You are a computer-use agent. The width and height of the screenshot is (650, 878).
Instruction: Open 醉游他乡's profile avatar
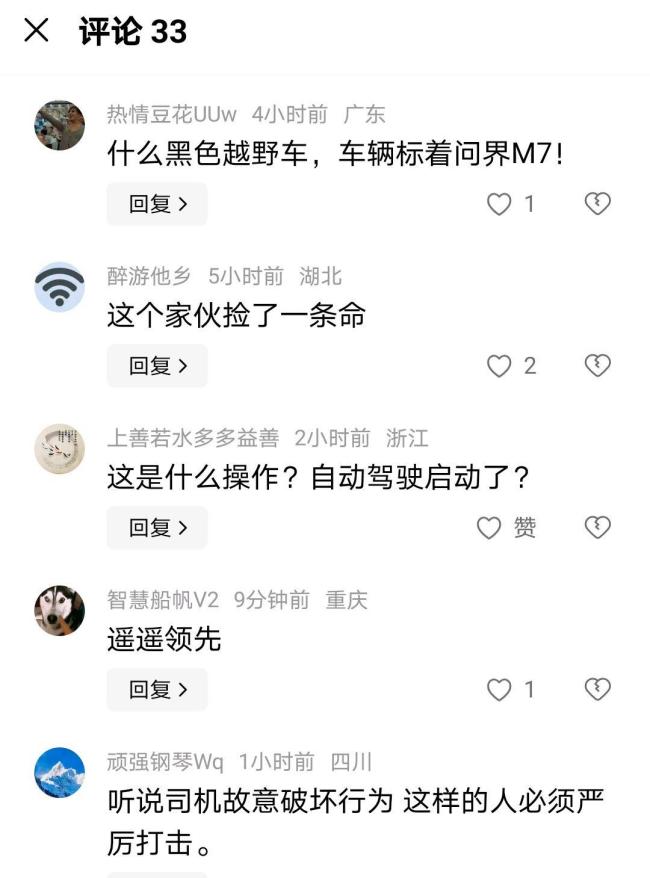[60, 288]
